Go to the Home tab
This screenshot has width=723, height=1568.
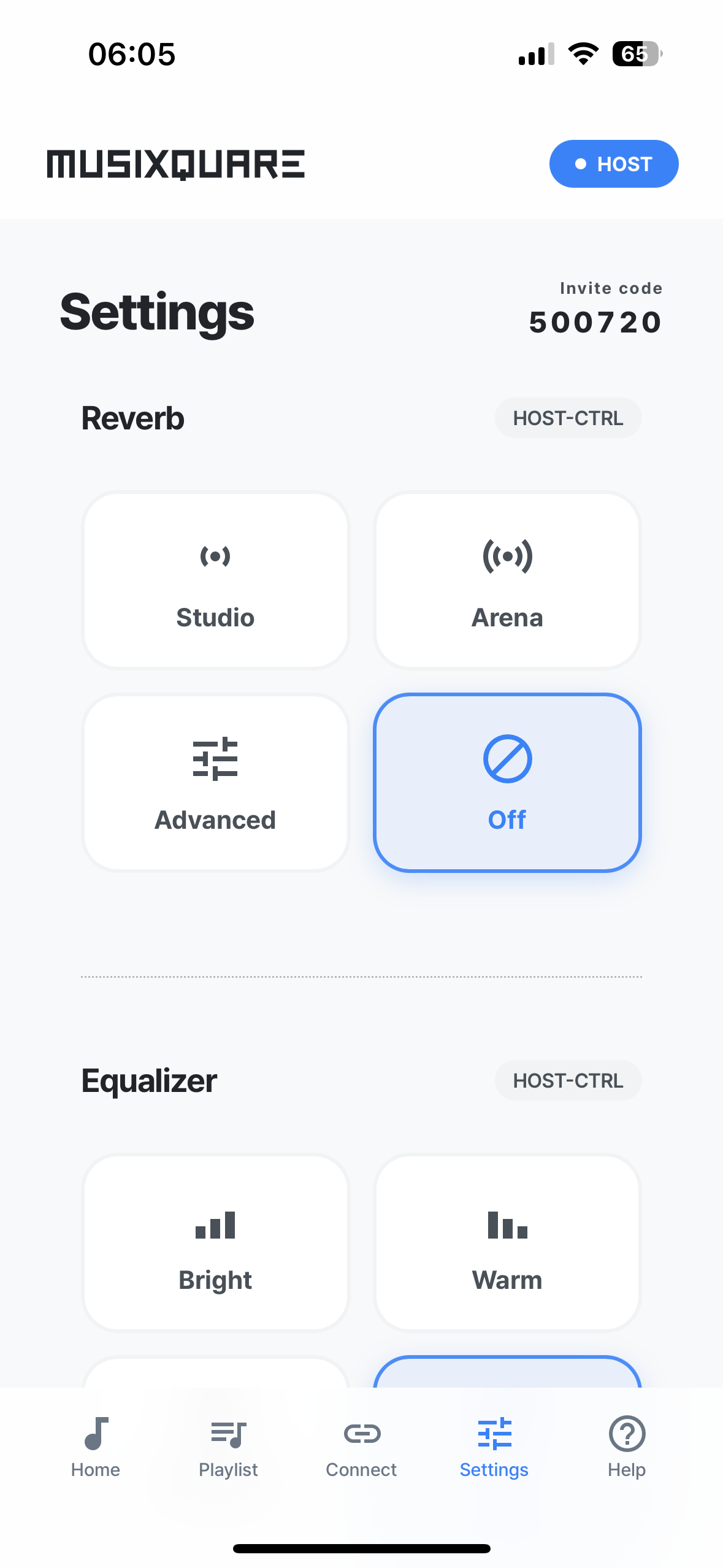(x=96, y=1448)
